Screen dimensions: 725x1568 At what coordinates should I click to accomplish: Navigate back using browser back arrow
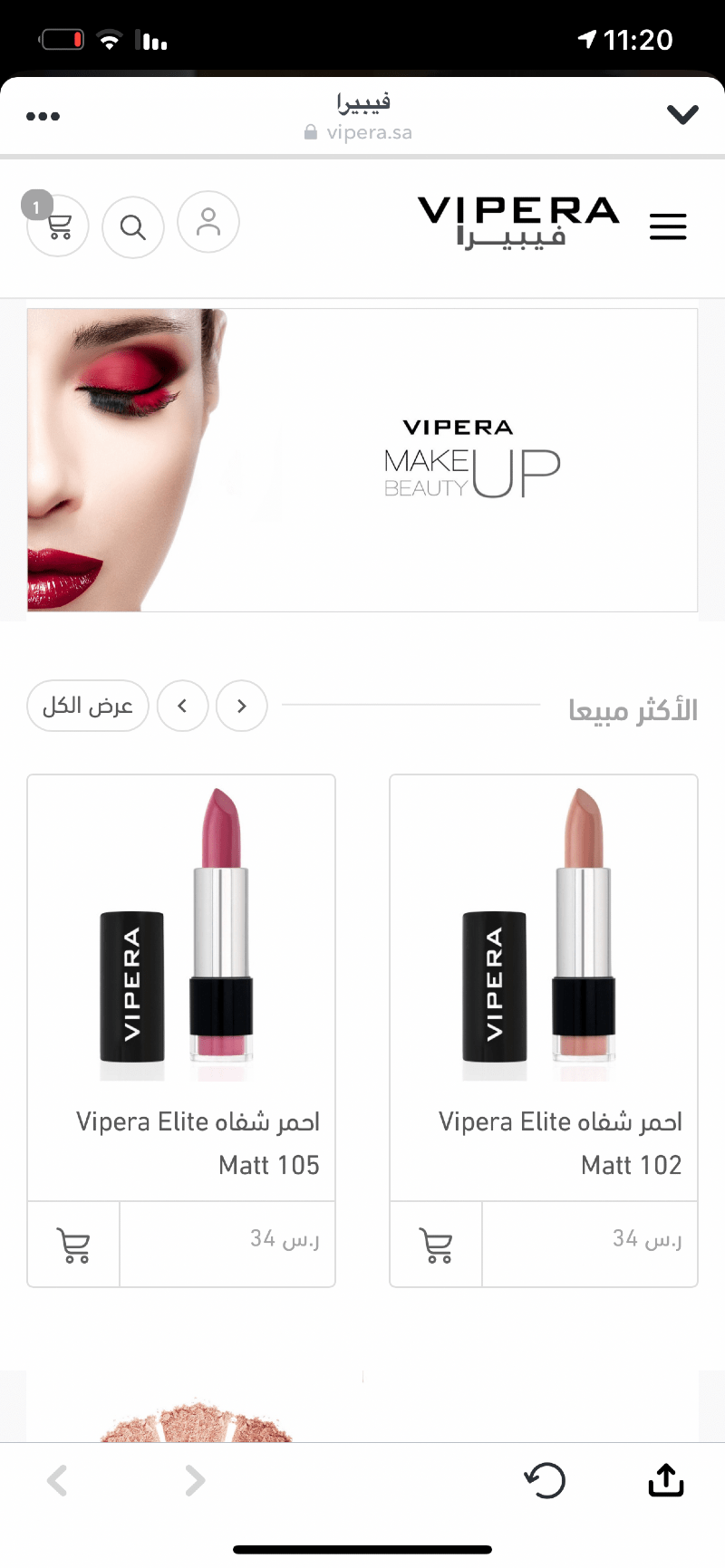pos(57,1481)
